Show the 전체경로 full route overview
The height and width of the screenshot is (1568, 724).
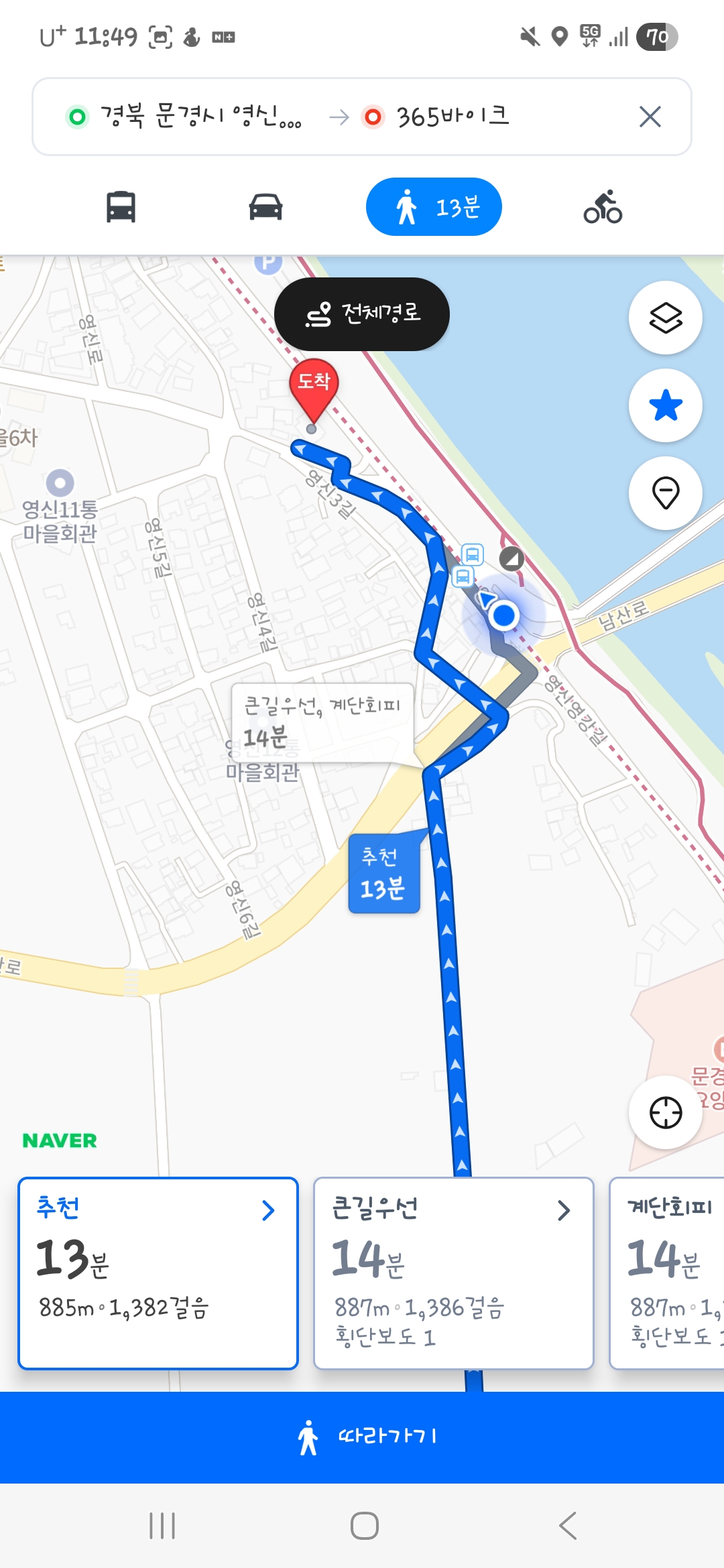click(x=362, y=314)
